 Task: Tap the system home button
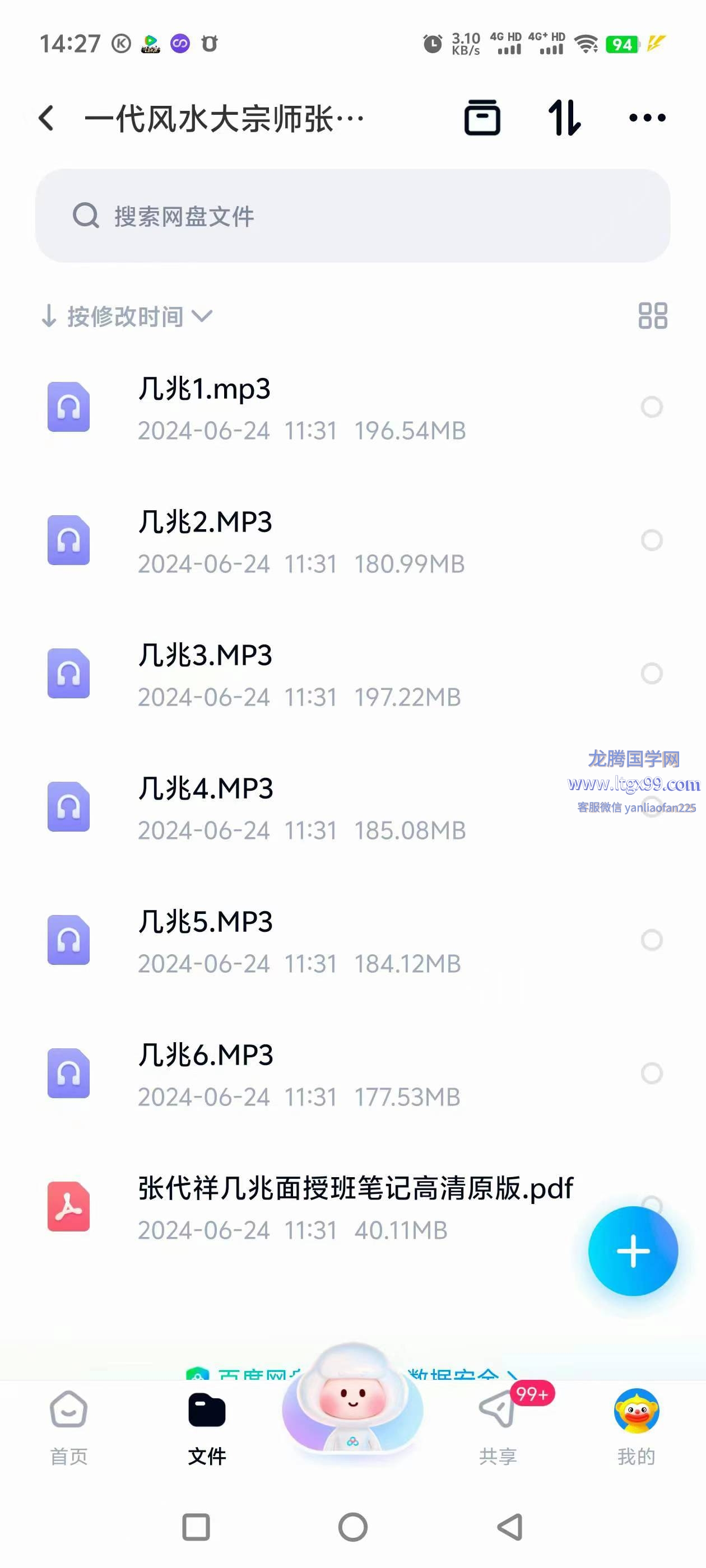click(x=352, y=1527)
